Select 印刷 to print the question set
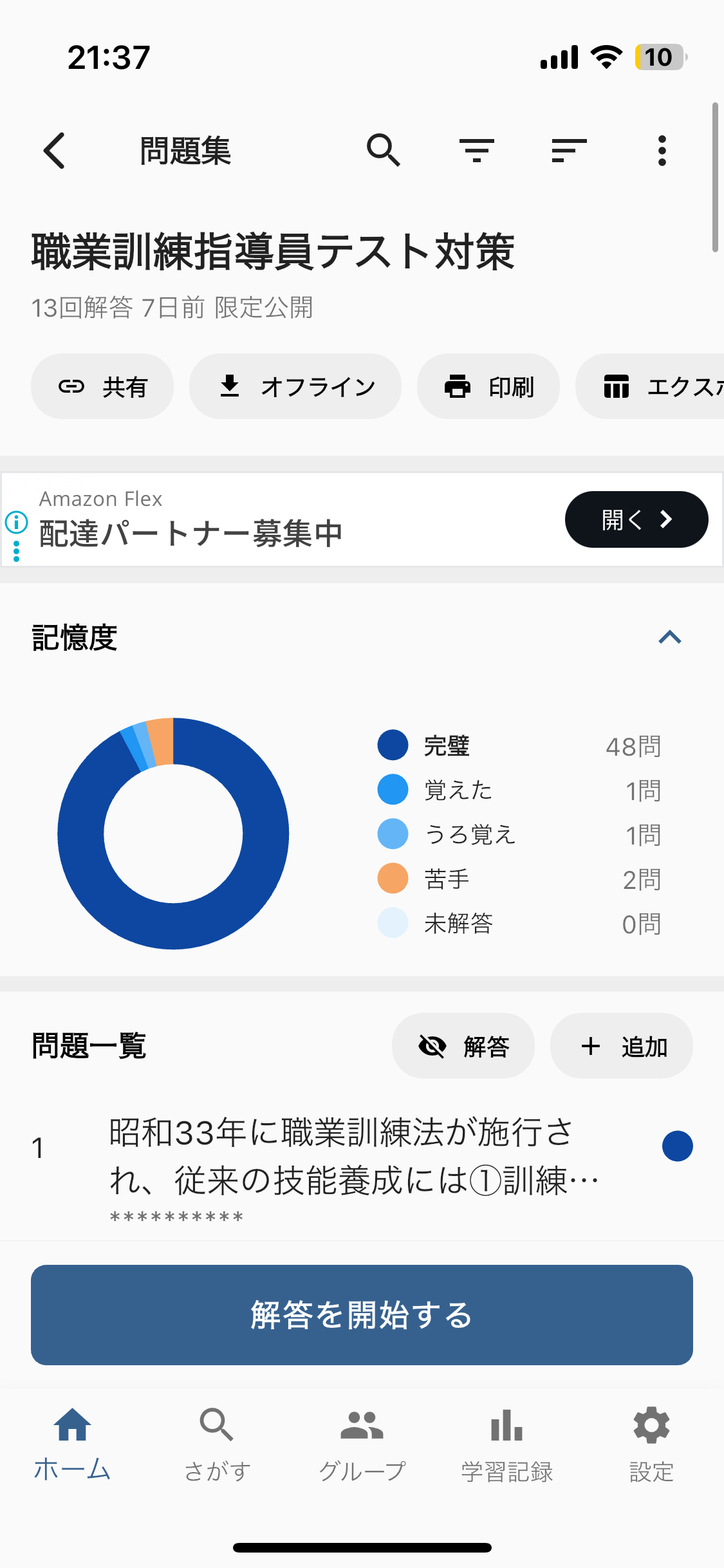 pos(488,386)
